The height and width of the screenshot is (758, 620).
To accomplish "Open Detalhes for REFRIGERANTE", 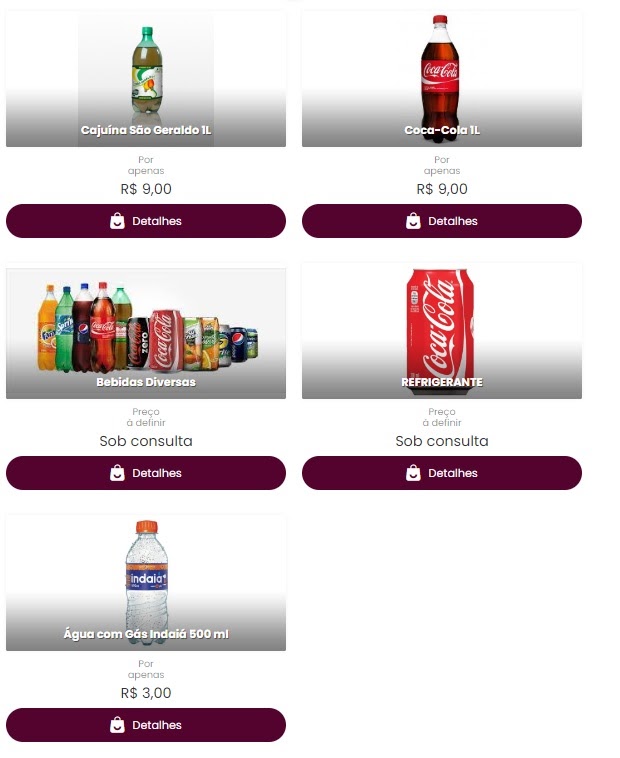I will pos(441,473).
